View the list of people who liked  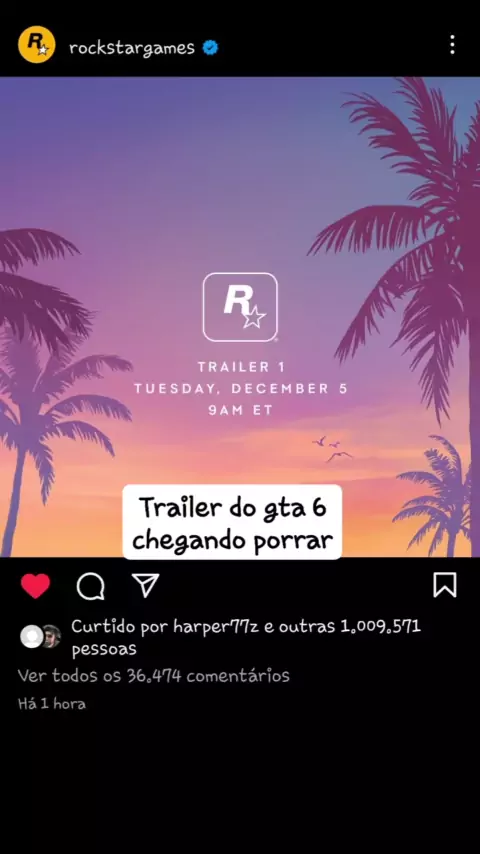pyautogui.click(x=246, y=638)
